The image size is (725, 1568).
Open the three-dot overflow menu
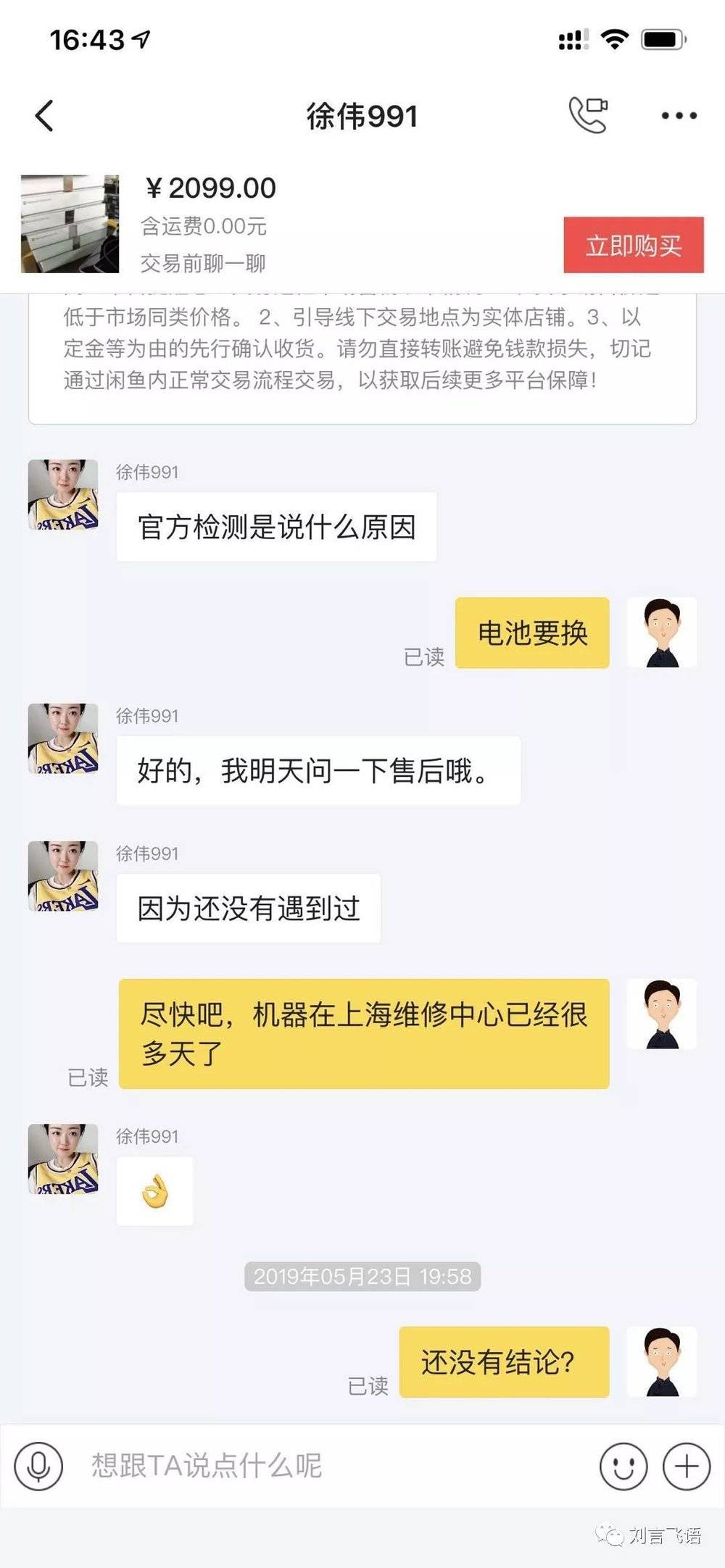(679, 116)
